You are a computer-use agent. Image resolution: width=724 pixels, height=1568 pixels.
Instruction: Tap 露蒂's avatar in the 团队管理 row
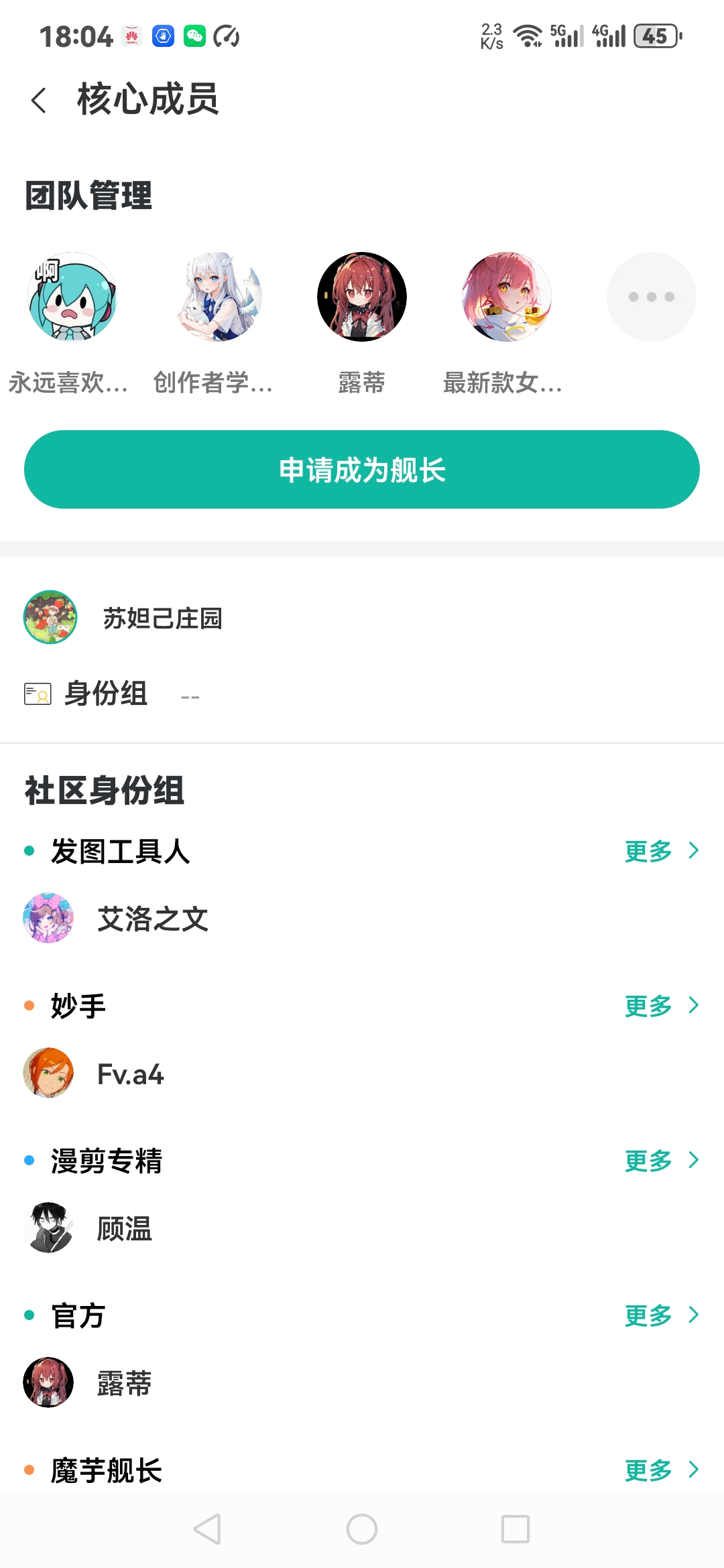click(362, 297)
